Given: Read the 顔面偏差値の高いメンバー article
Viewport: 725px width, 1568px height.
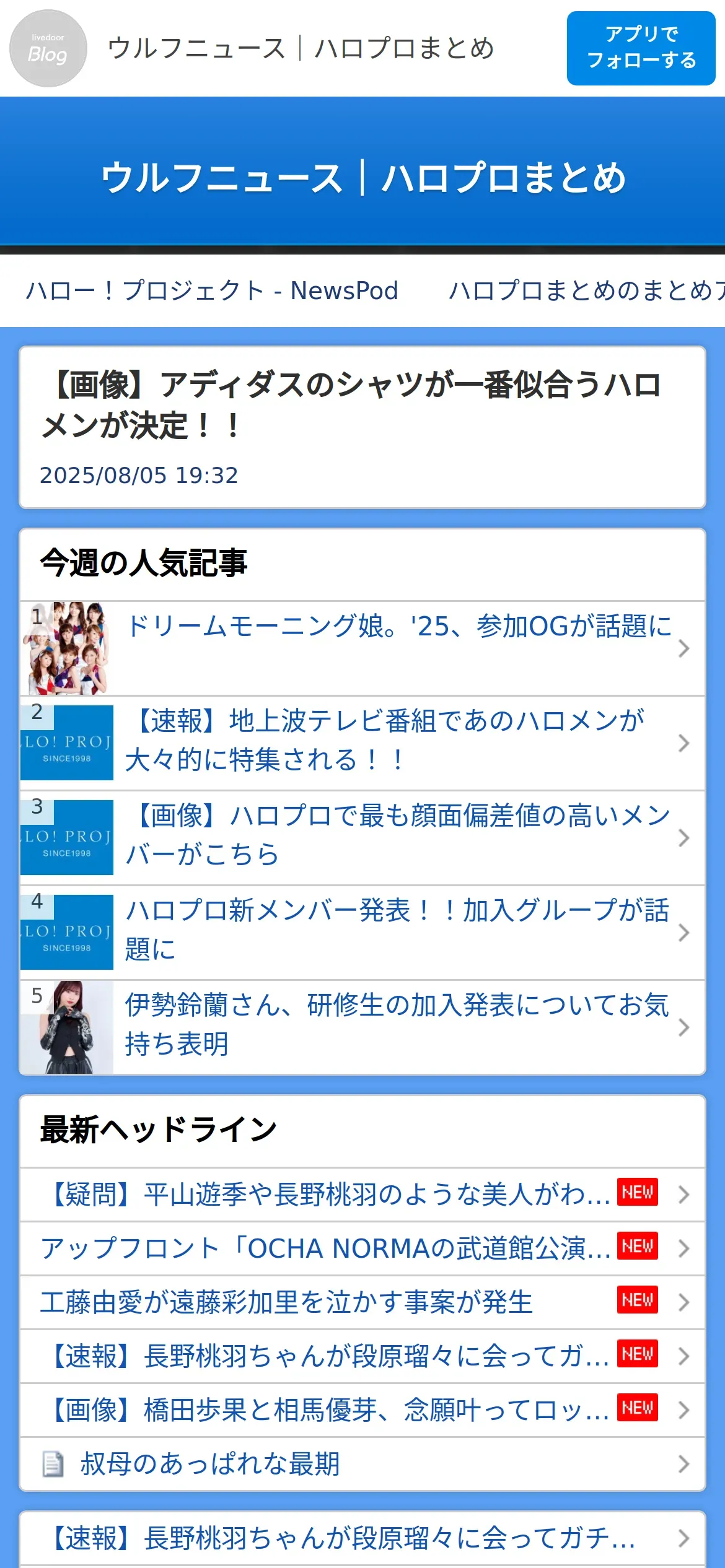Looking at the screenshot, I should click(x=362, y=838).
